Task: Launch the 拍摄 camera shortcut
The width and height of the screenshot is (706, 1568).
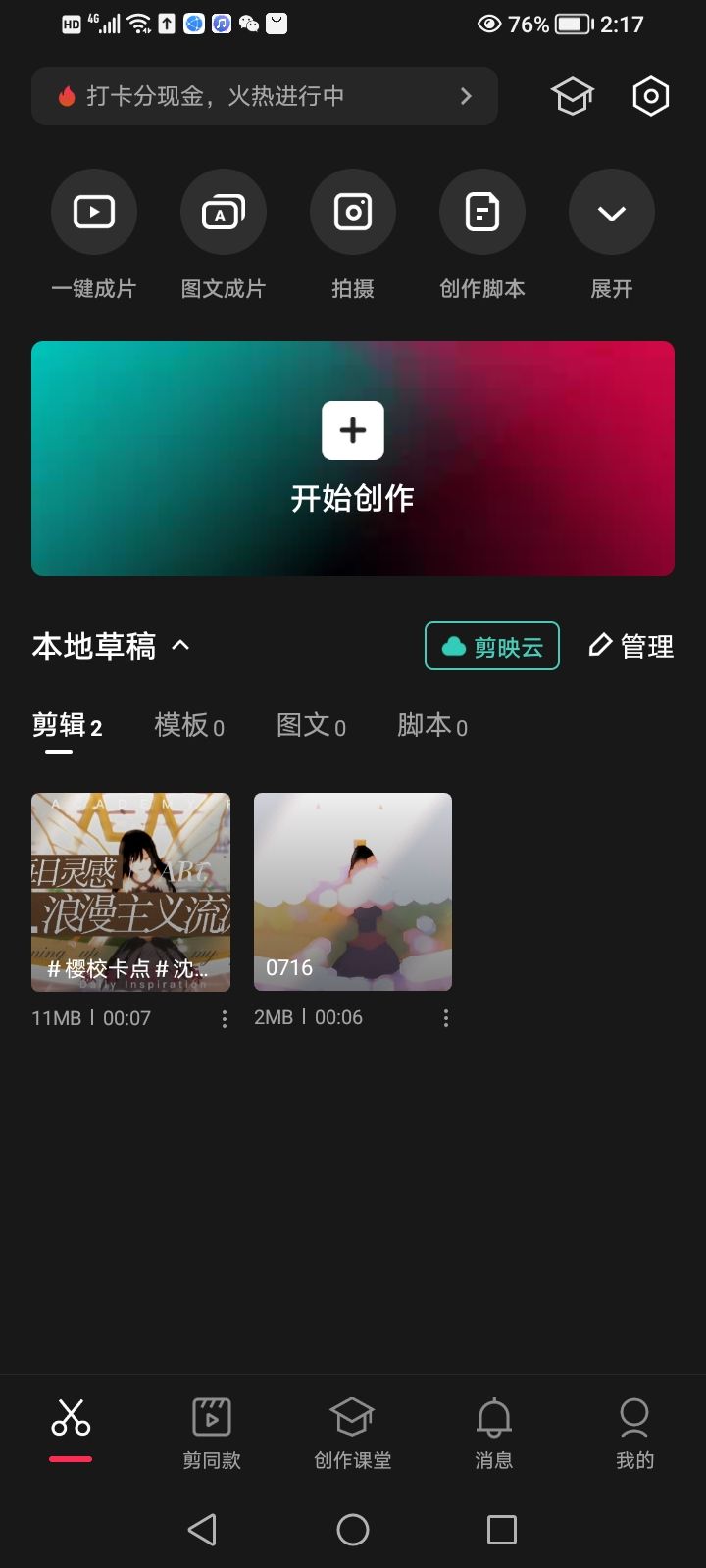Action: click(x=353, y=213)
